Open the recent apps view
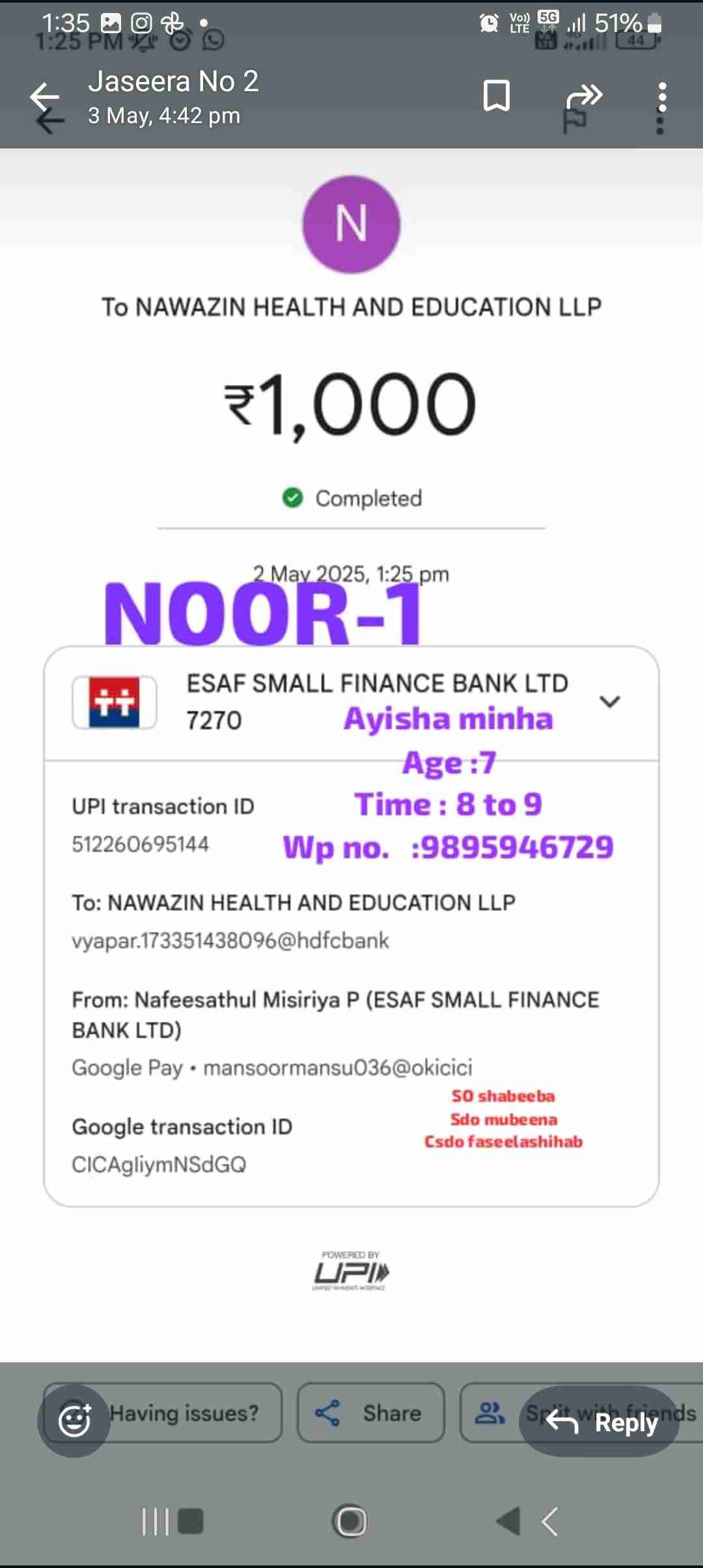 (x=156, y=1522)
